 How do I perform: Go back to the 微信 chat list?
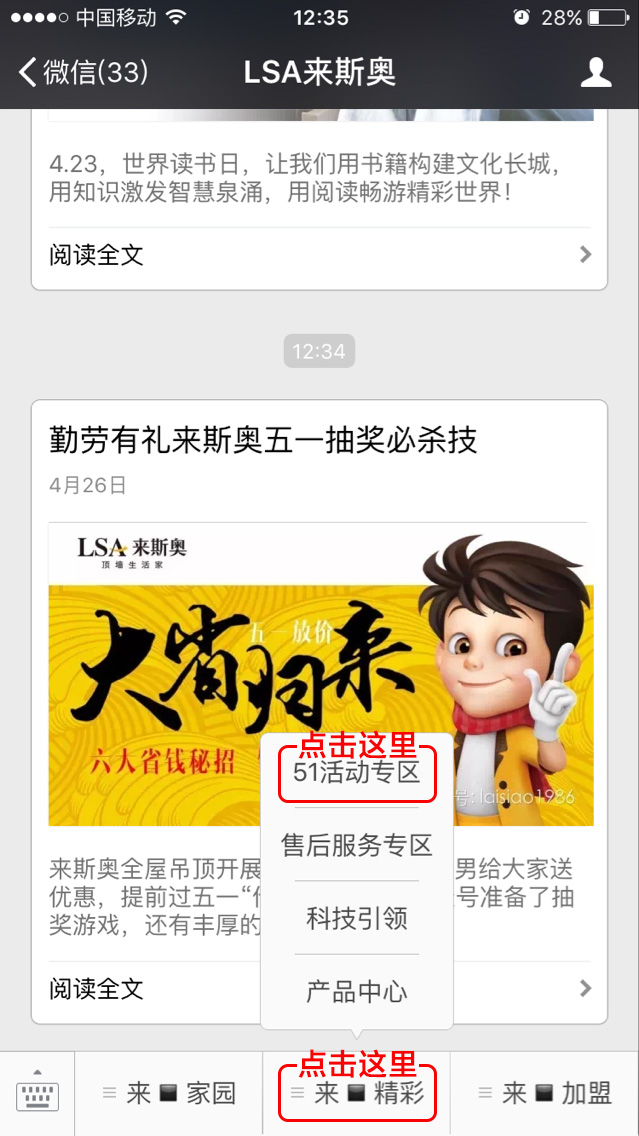click(x=83, y=72)
